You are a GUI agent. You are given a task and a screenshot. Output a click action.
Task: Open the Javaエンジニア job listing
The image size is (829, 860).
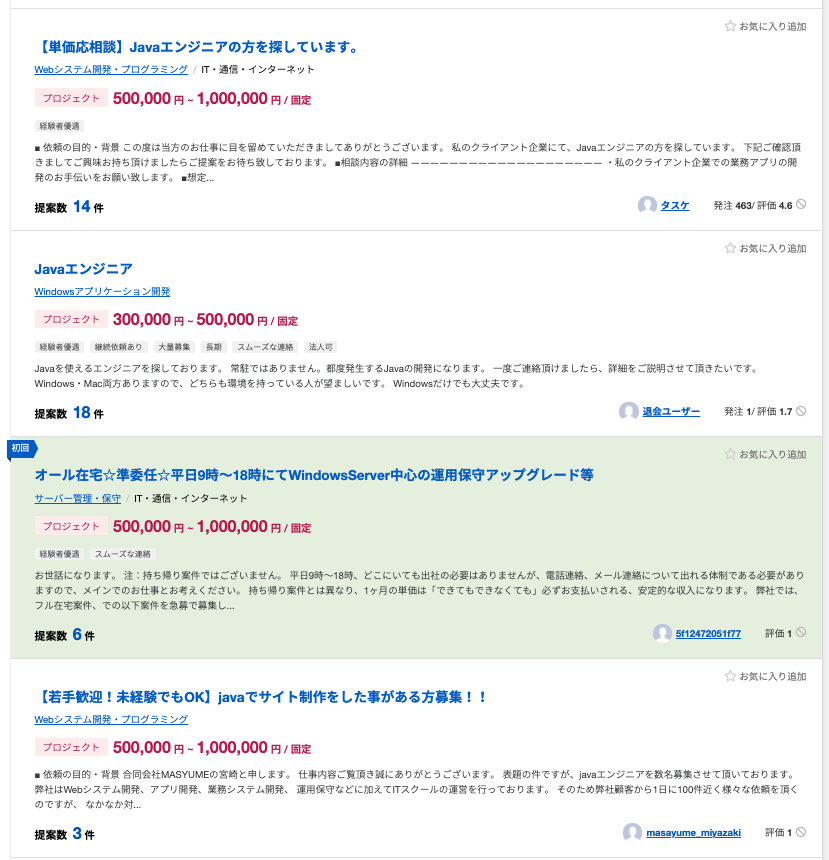click(84, 269)
